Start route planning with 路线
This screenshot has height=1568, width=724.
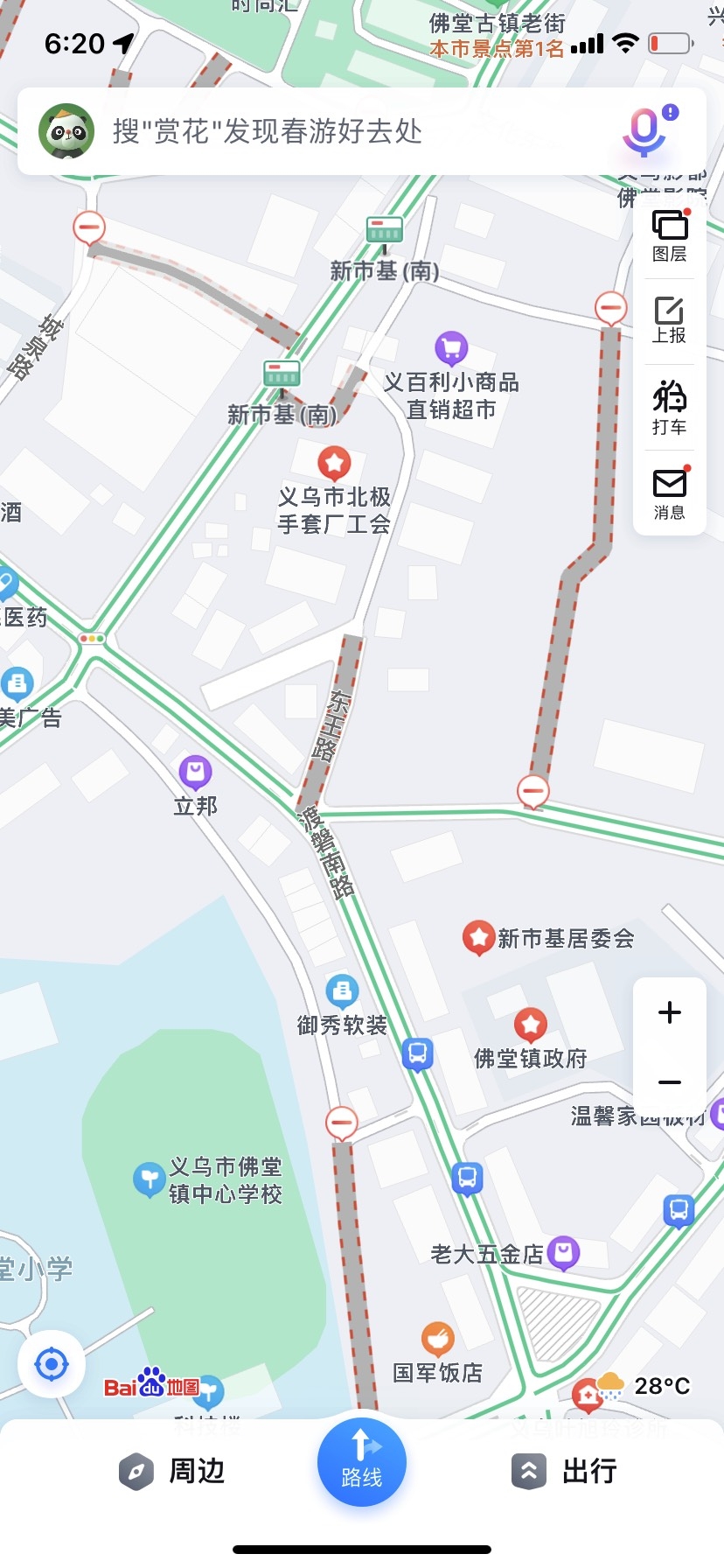(362, 1461)
